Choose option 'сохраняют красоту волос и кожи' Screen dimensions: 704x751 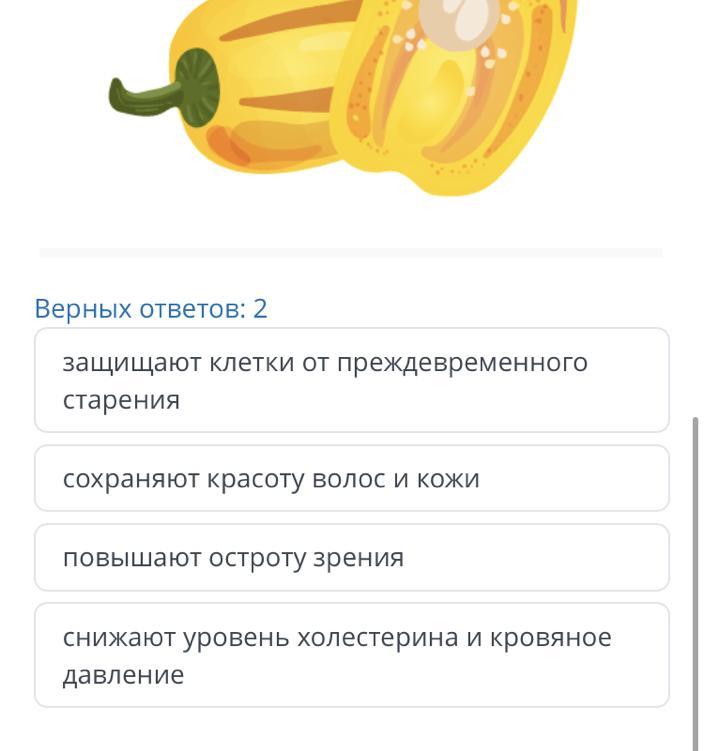351,478
